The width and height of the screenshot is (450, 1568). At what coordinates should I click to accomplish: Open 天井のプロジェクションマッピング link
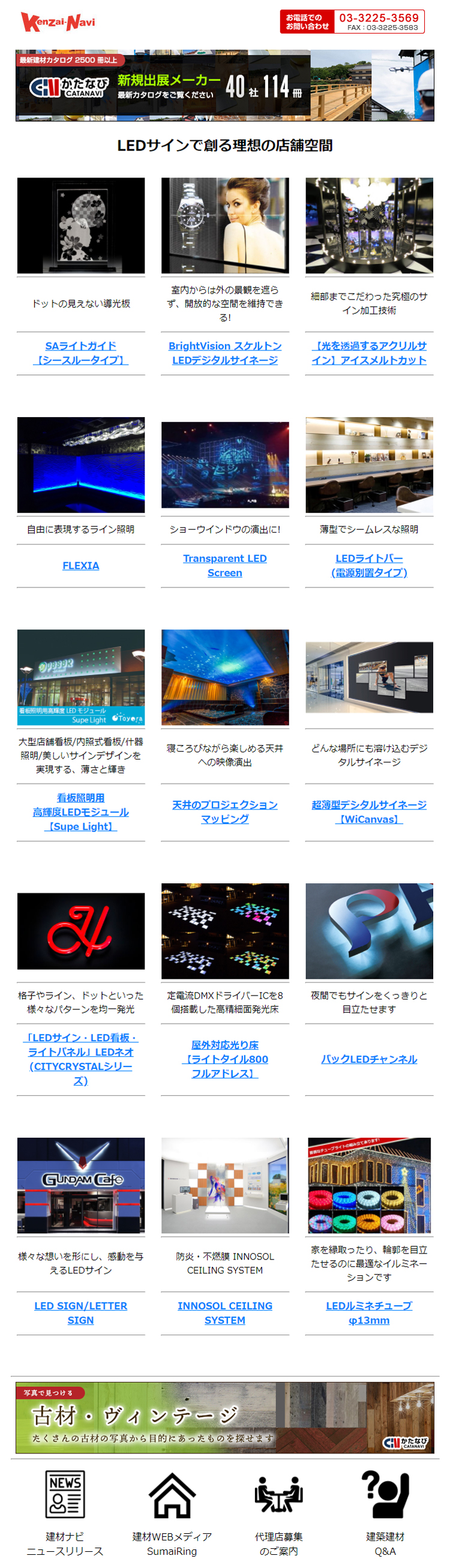[224, 812]
